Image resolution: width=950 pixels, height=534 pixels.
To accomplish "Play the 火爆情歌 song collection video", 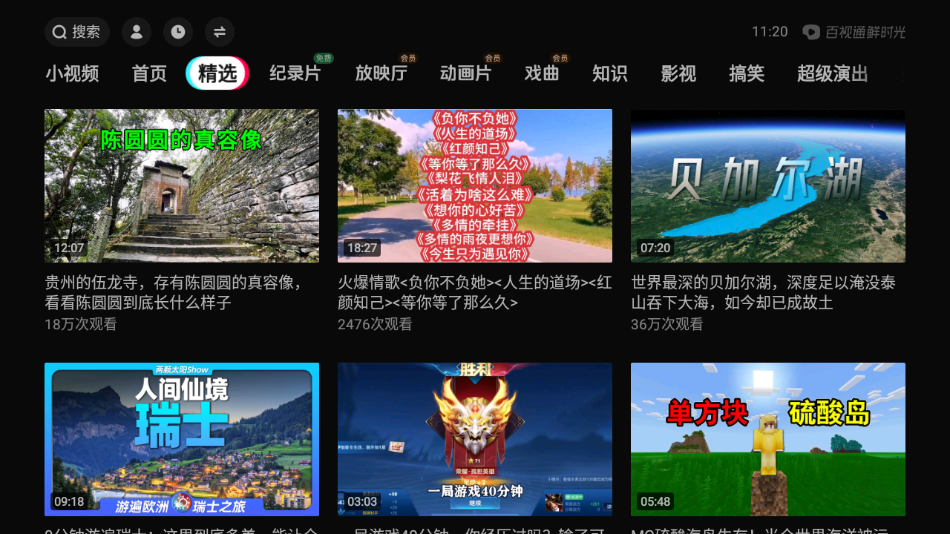I will point(475,186).
